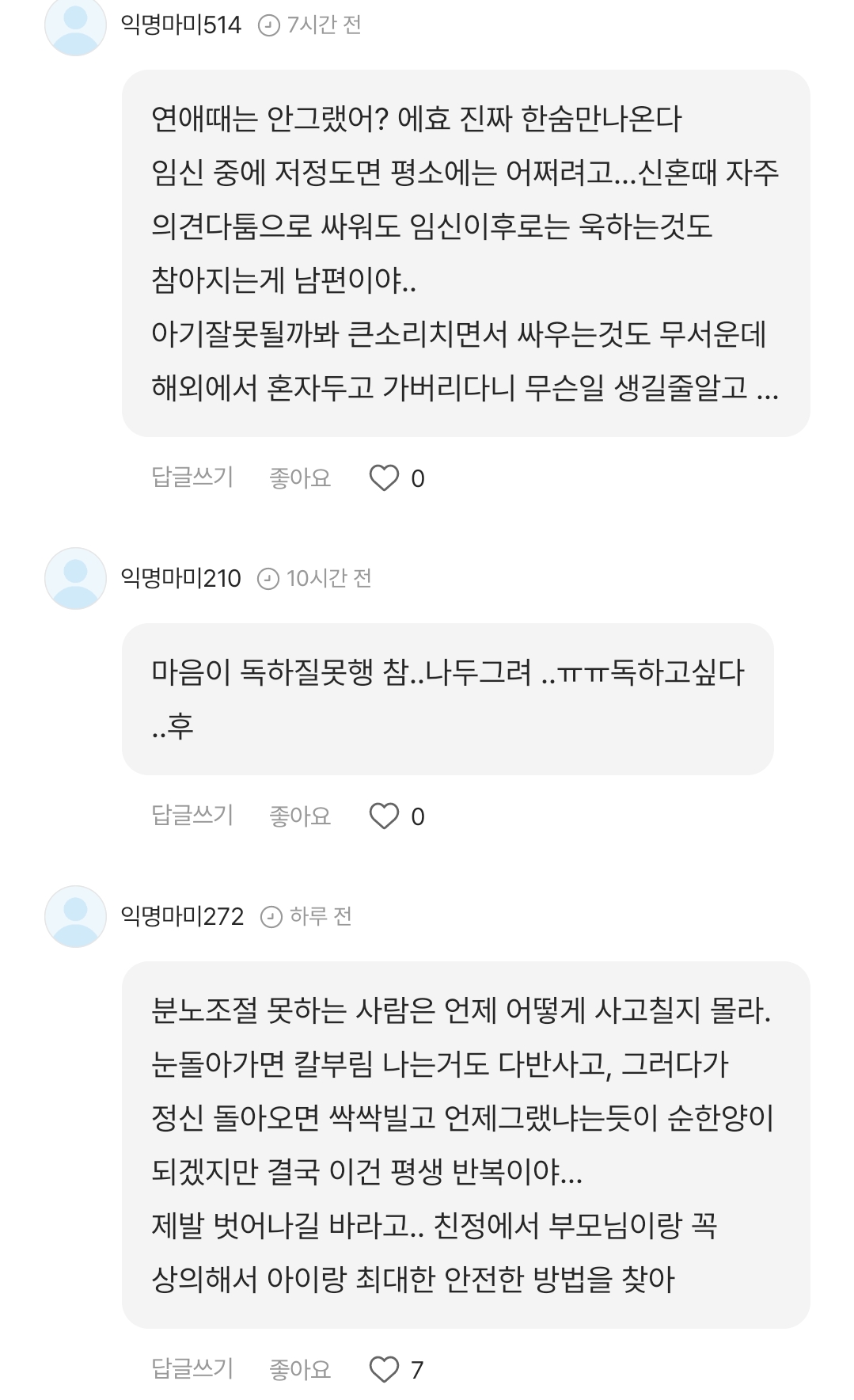
Task: Open 익명마미210's profile avatar
Action: [x=75, y=578]
